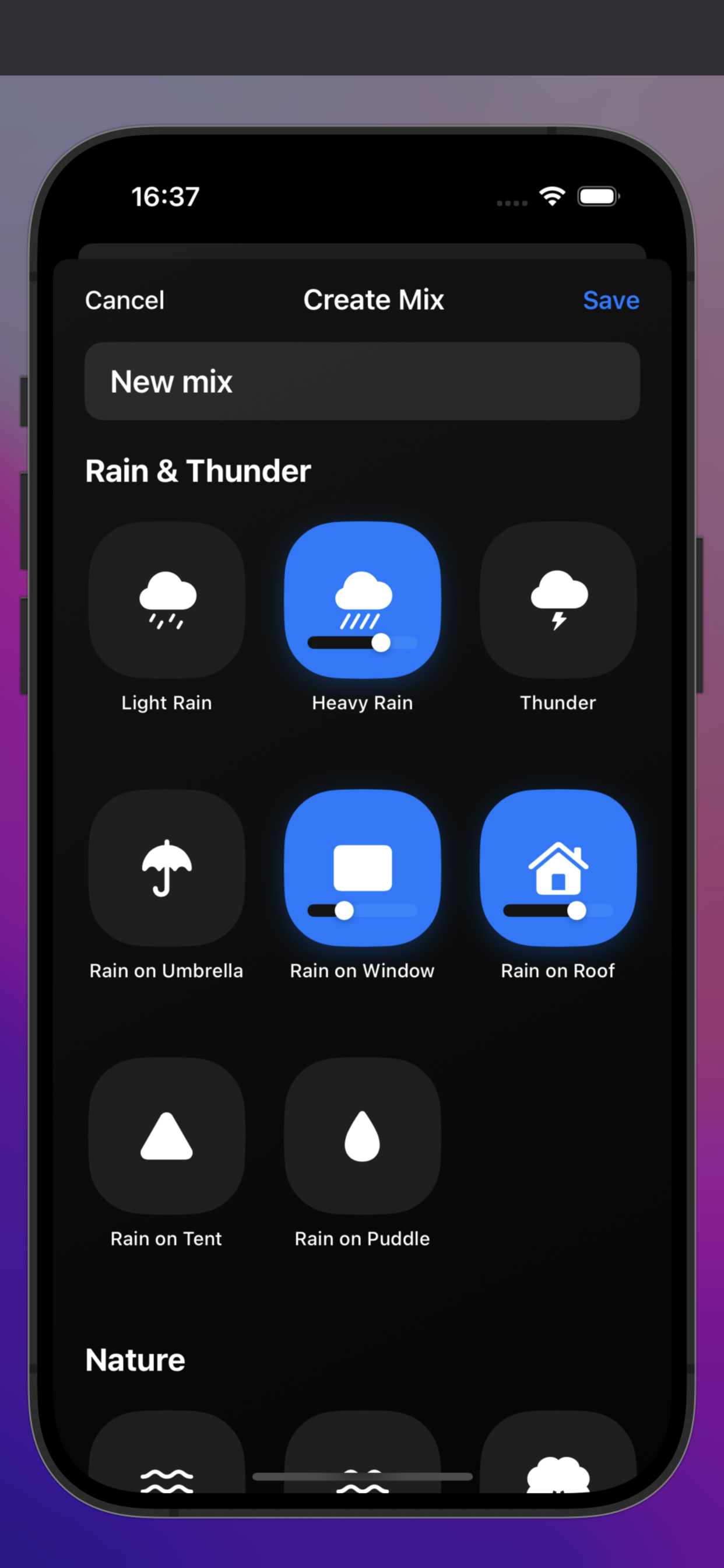Save the new mix
Viewport: 724px width, 1568px height.
pos(610,300)
